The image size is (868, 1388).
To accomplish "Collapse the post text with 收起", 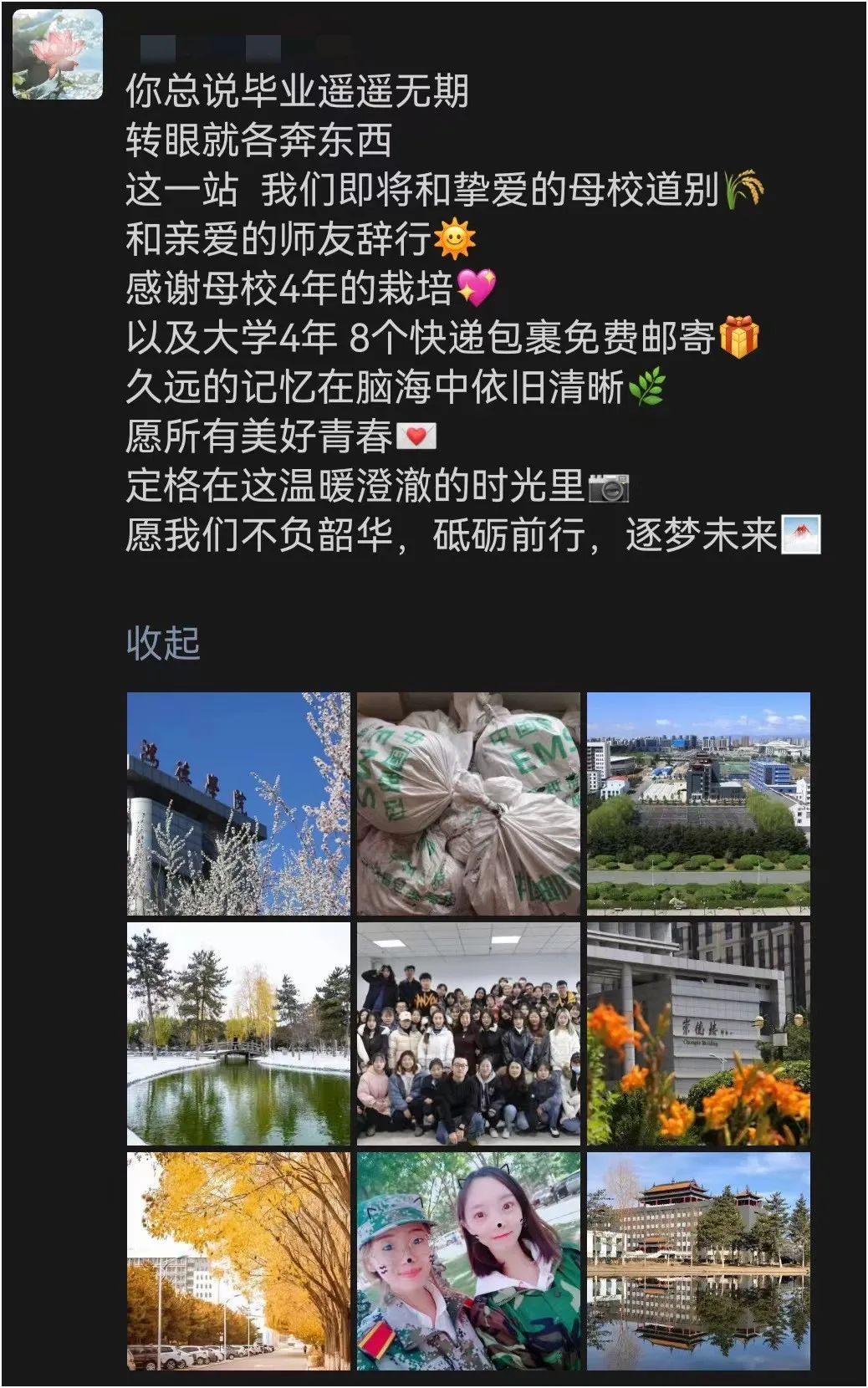I will click(163, 643).
